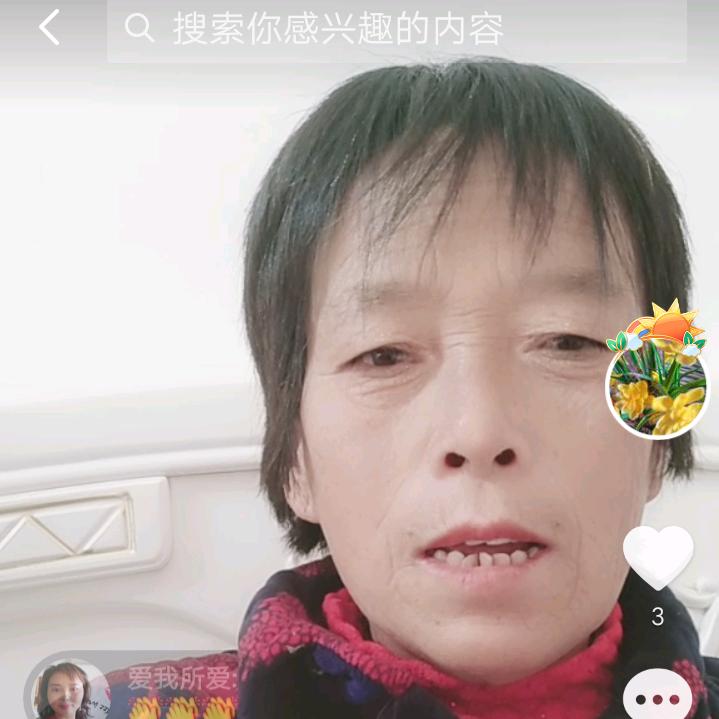Like this video with the heart

tap(657, 557)
